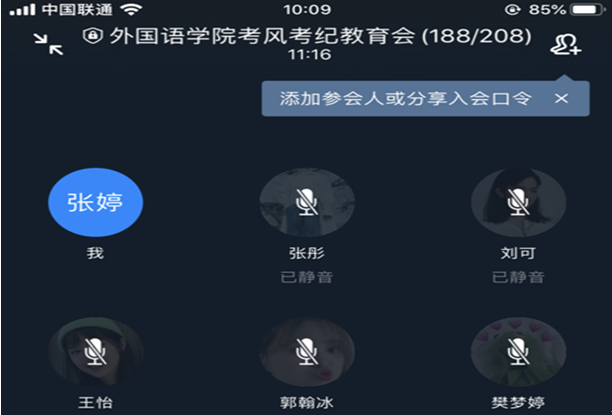The image size is (612, 415).
Task: Dismiss the 添加参会人 tooltip
Action: point(561,98)
